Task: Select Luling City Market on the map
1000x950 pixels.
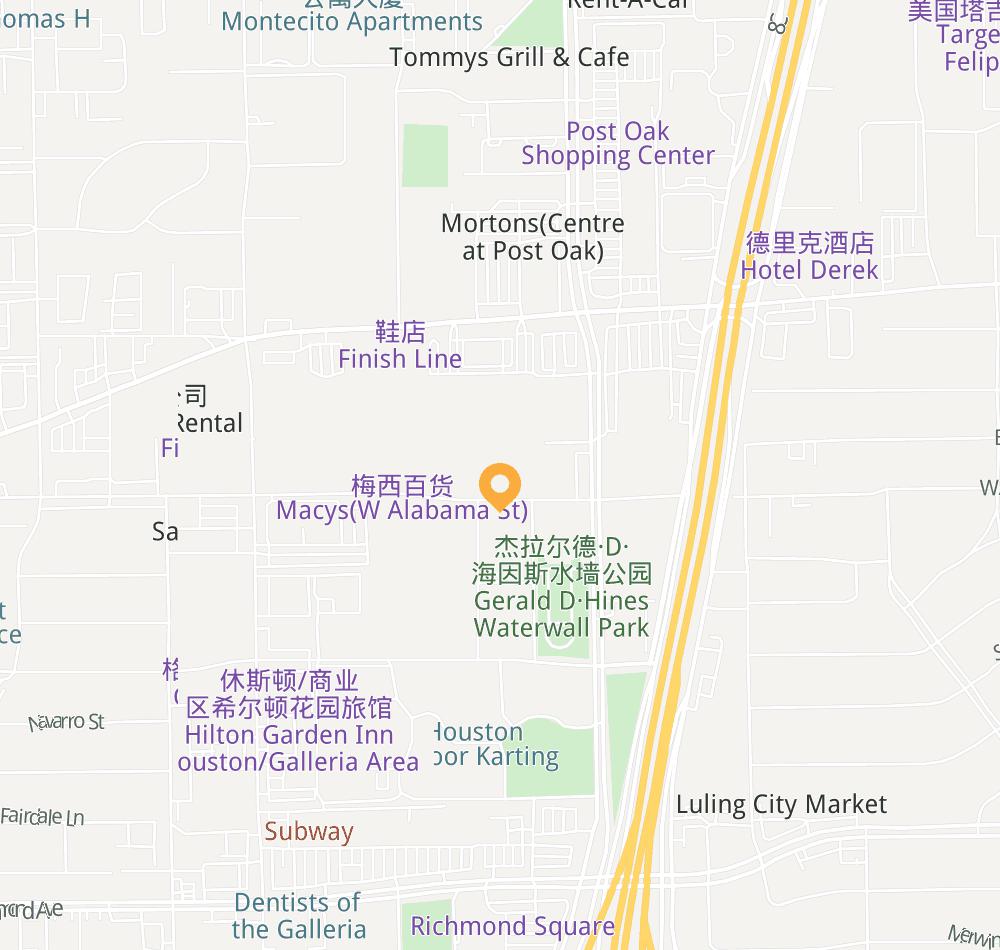Action: click(x=781, y=804)
